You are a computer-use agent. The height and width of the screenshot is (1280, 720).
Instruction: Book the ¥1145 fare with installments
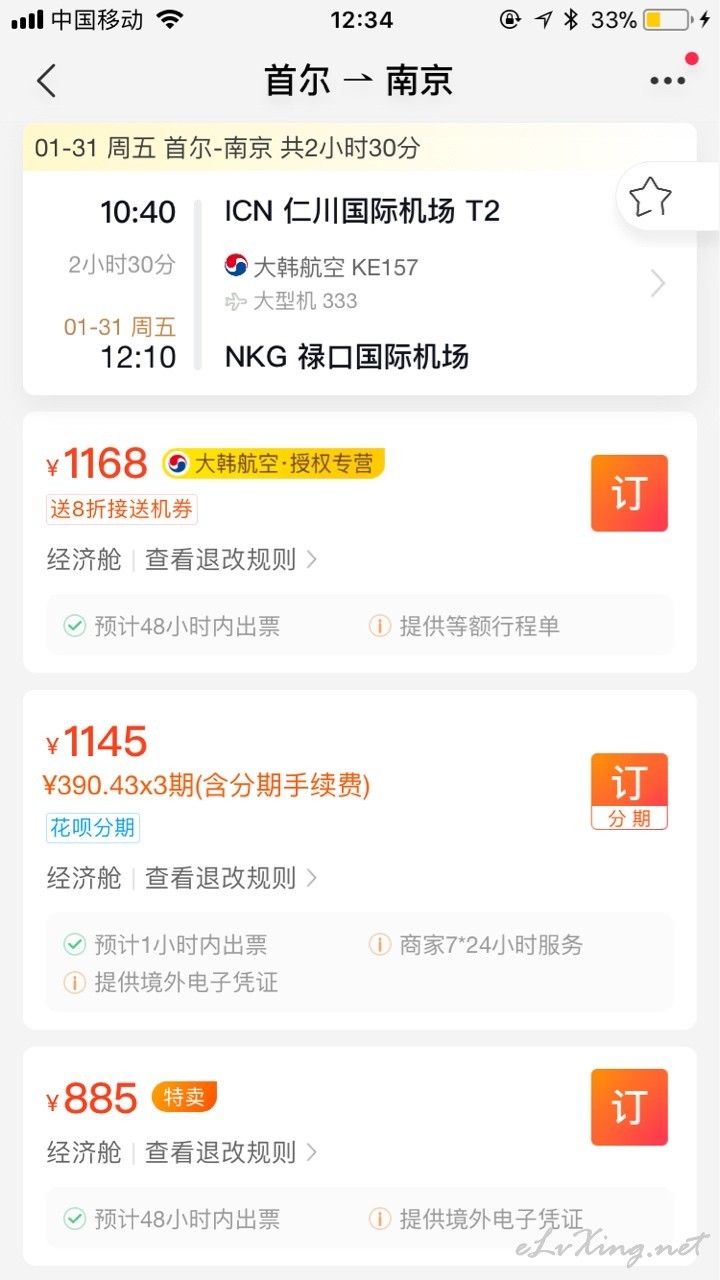[x=629, y=791]
